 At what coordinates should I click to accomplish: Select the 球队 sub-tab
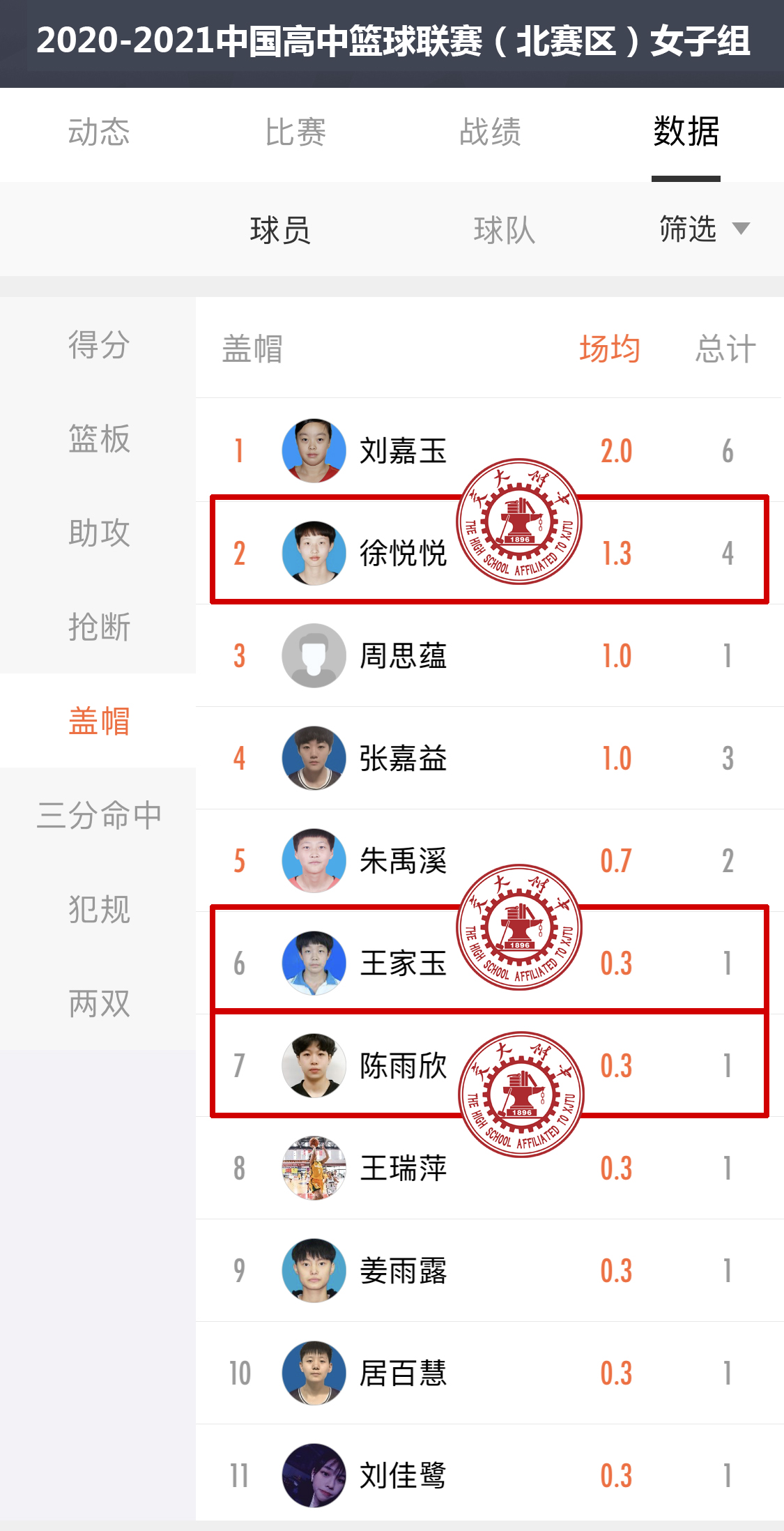504,230
